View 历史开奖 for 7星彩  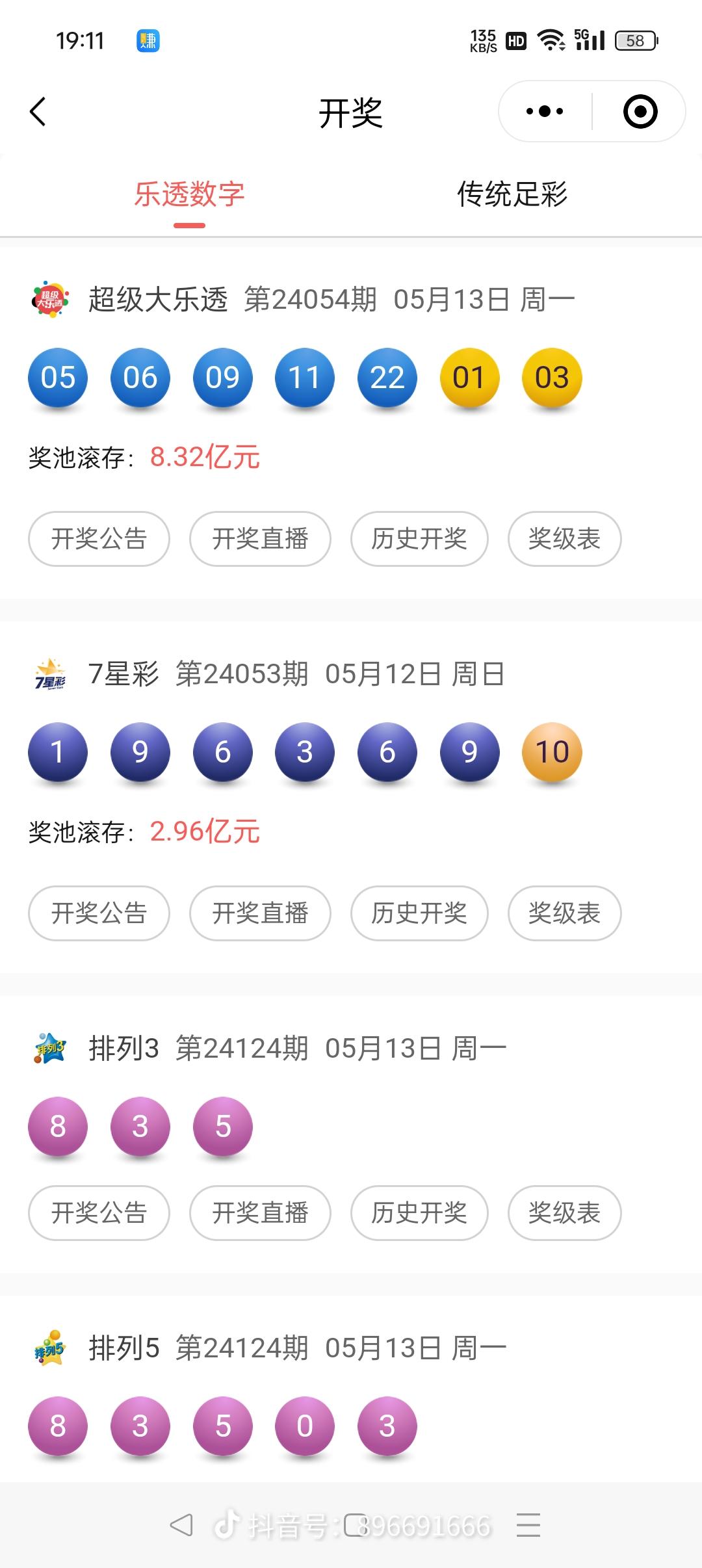pyautogui.click(x=419, y=913)
